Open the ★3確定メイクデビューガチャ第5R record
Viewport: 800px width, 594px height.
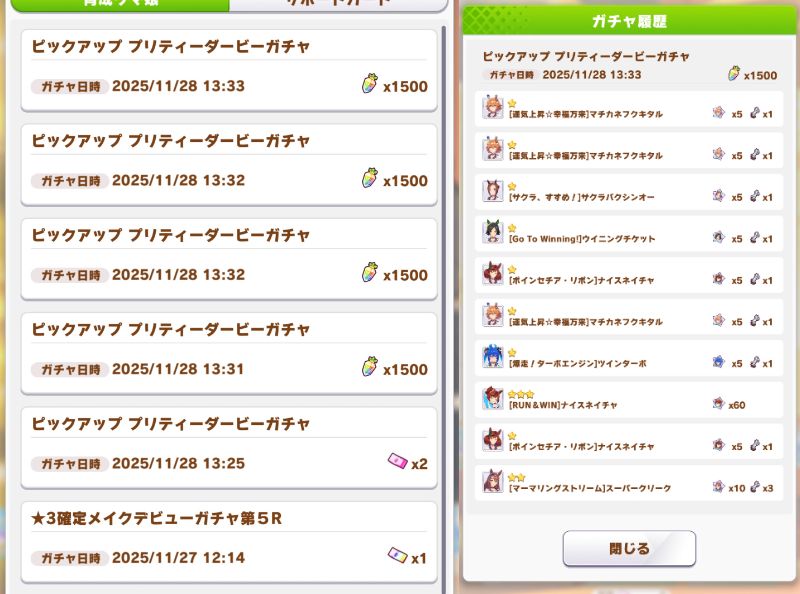pos(229,540)
